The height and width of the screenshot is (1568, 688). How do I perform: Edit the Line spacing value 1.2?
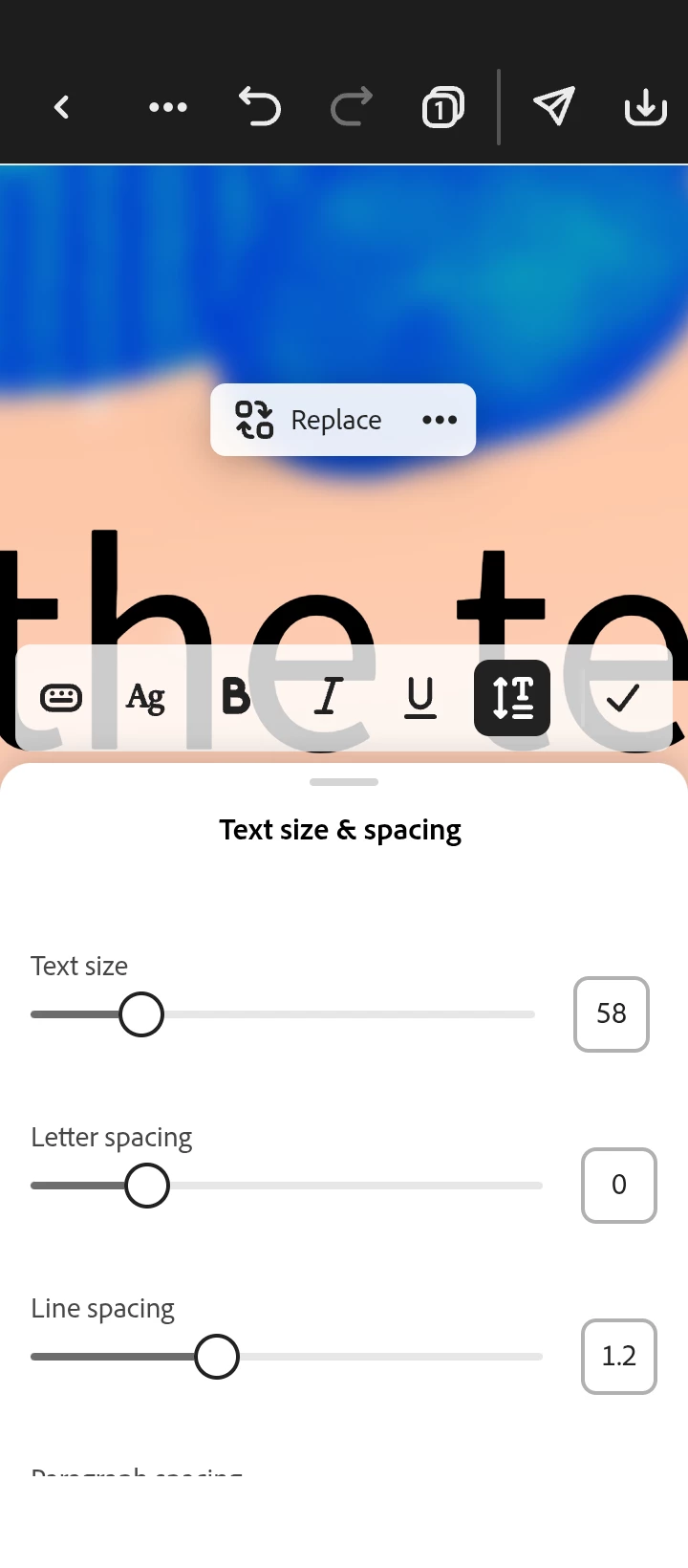619,1356
